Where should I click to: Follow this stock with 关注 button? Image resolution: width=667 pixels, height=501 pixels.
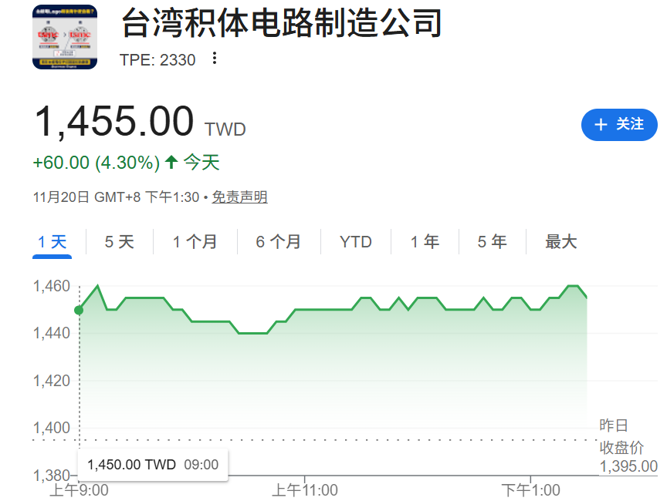click(x=619, y=124)
